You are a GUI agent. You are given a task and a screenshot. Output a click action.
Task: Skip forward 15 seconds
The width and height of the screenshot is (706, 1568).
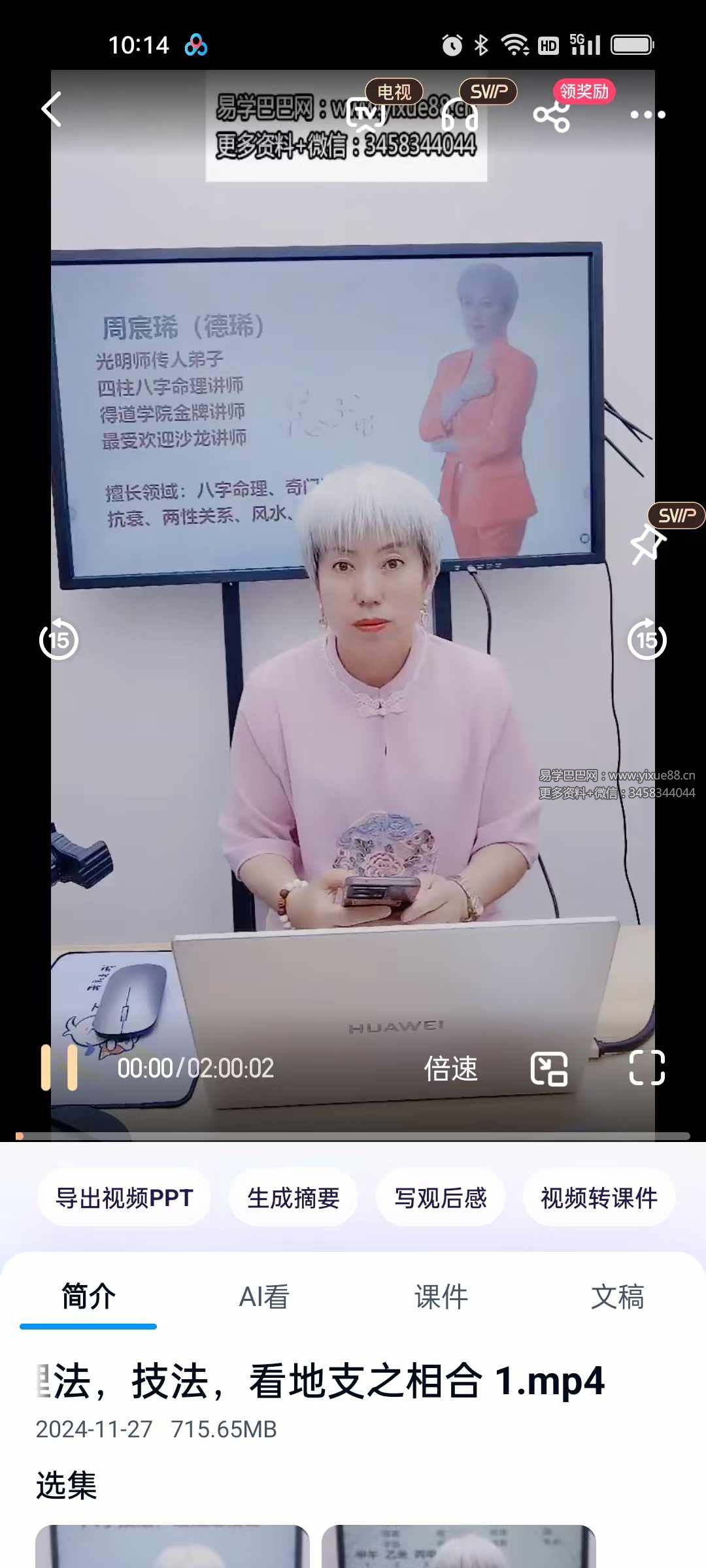pyautogui.click(x=647, y=640)
